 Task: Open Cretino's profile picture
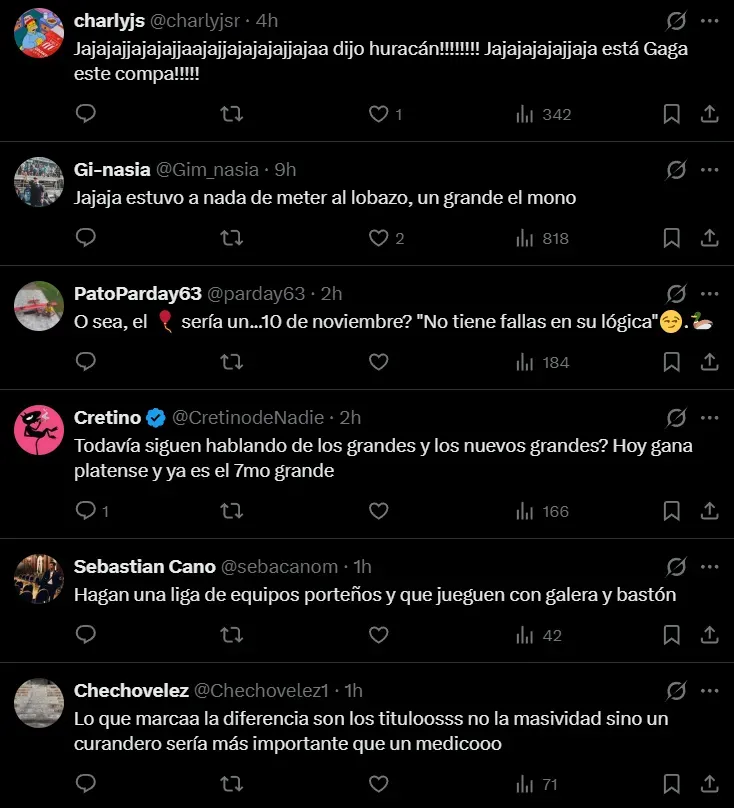[x=39, y=430]
